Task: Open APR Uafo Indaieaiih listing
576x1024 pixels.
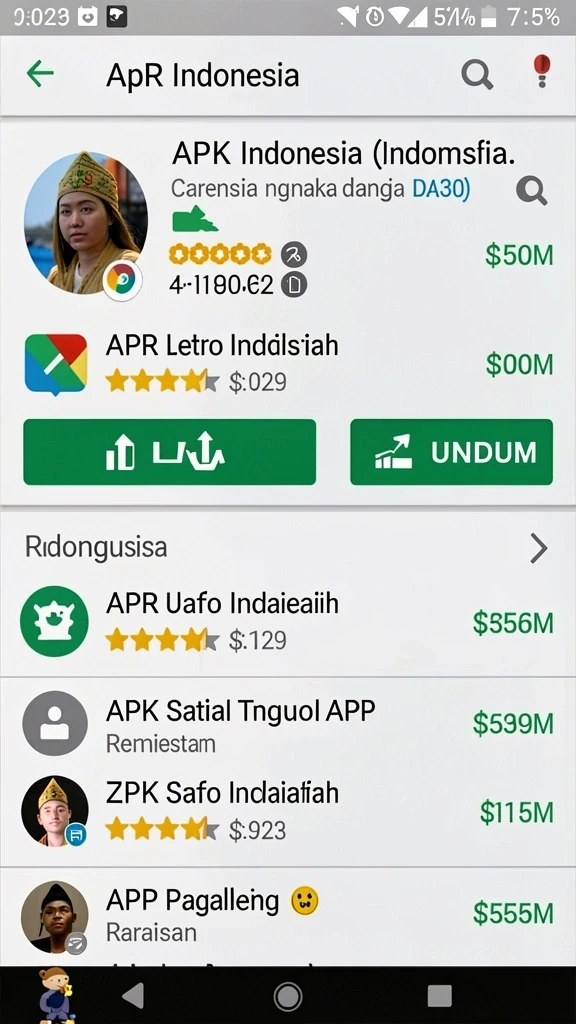Action: pyautogui.click(x=288, y=622)
